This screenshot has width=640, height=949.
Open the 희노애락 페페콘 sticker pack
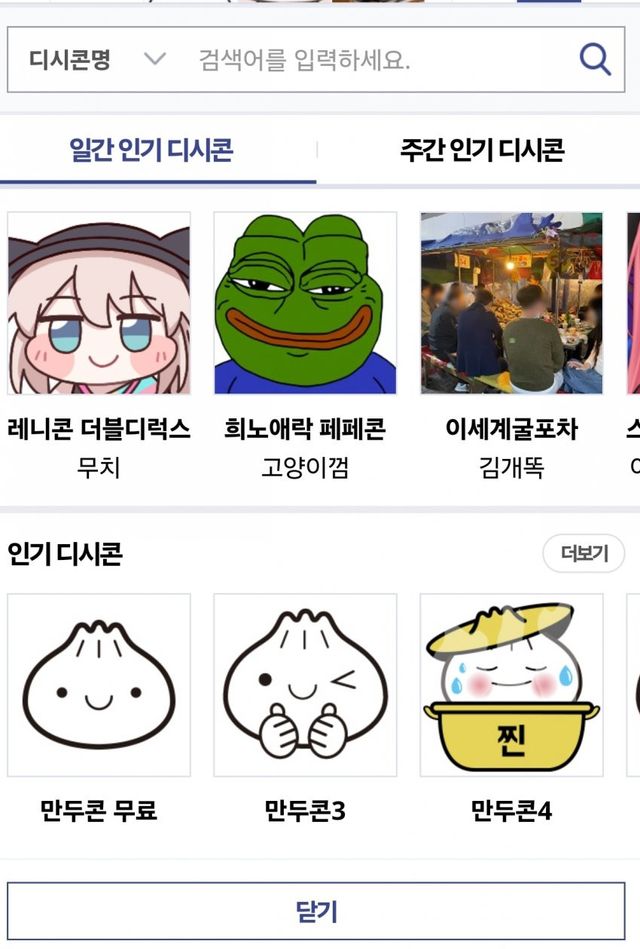[x=305, y=303]
